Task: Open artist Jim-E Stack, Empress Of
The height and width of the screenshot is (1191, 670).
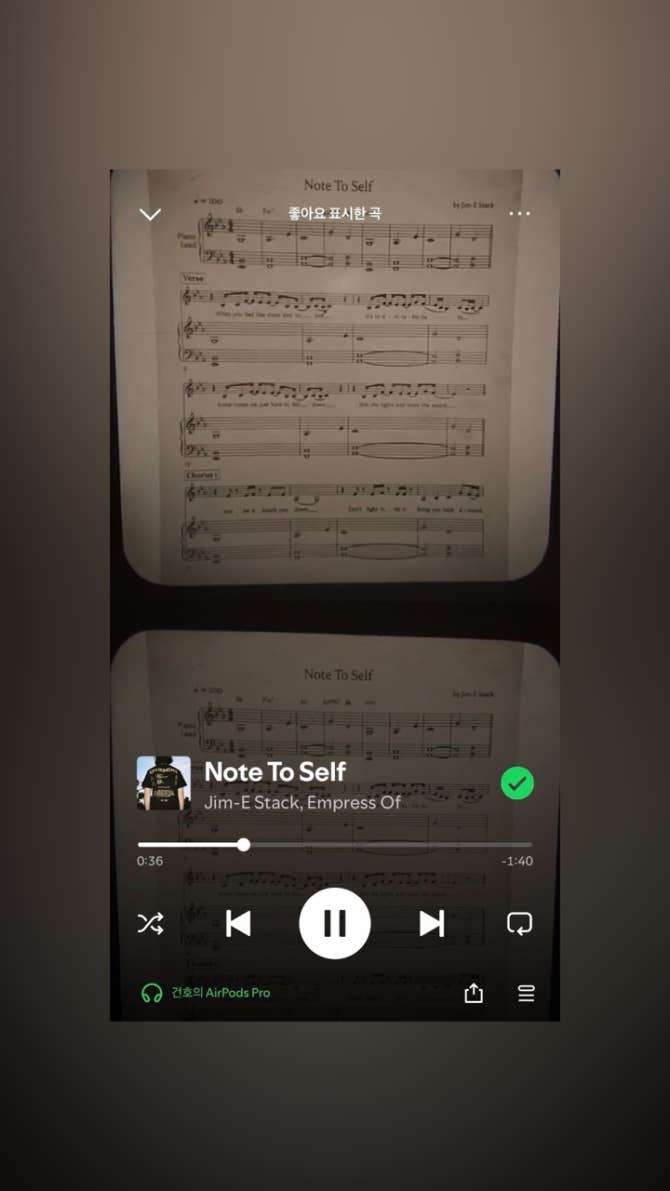Action: click(x=302, y=802)
